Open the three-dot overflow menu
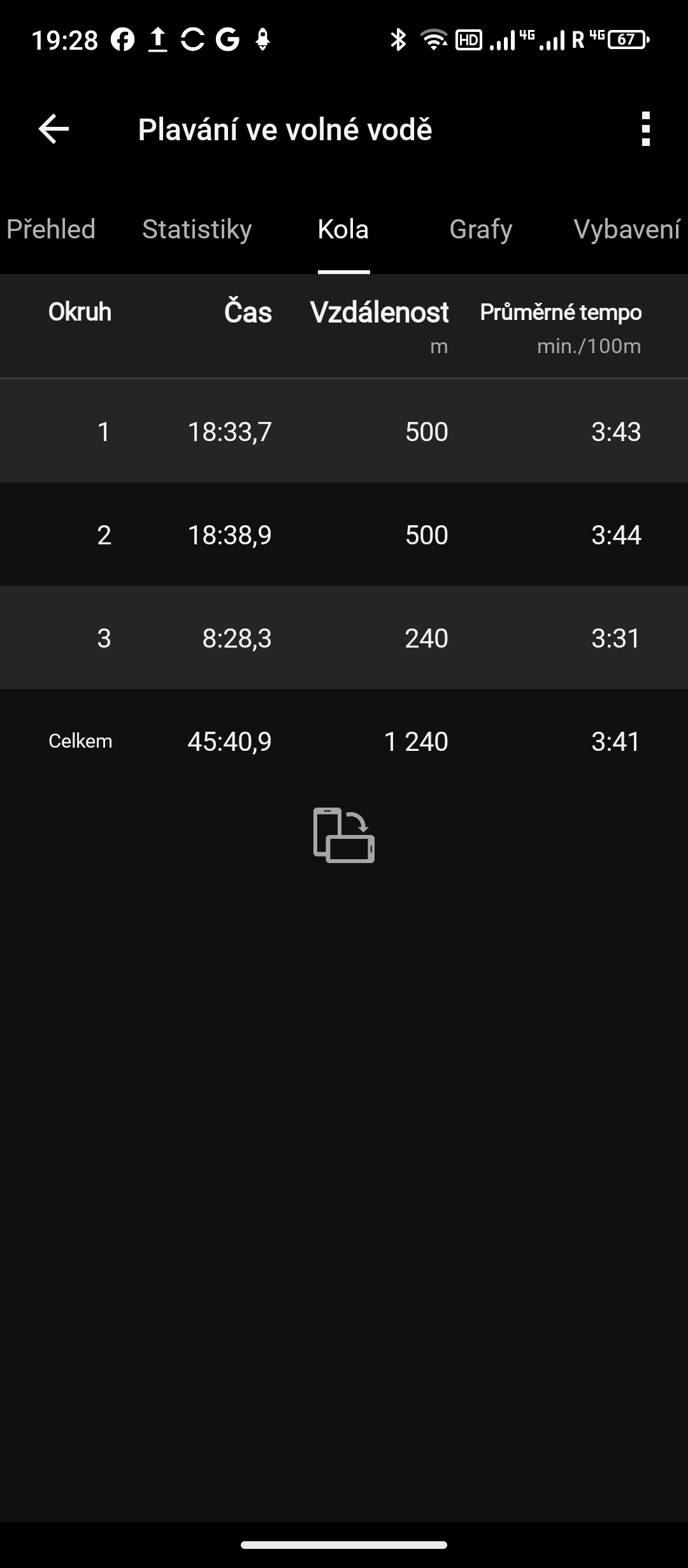Image resolution: width=688 pixels, height=1568 pixels. 645,129
